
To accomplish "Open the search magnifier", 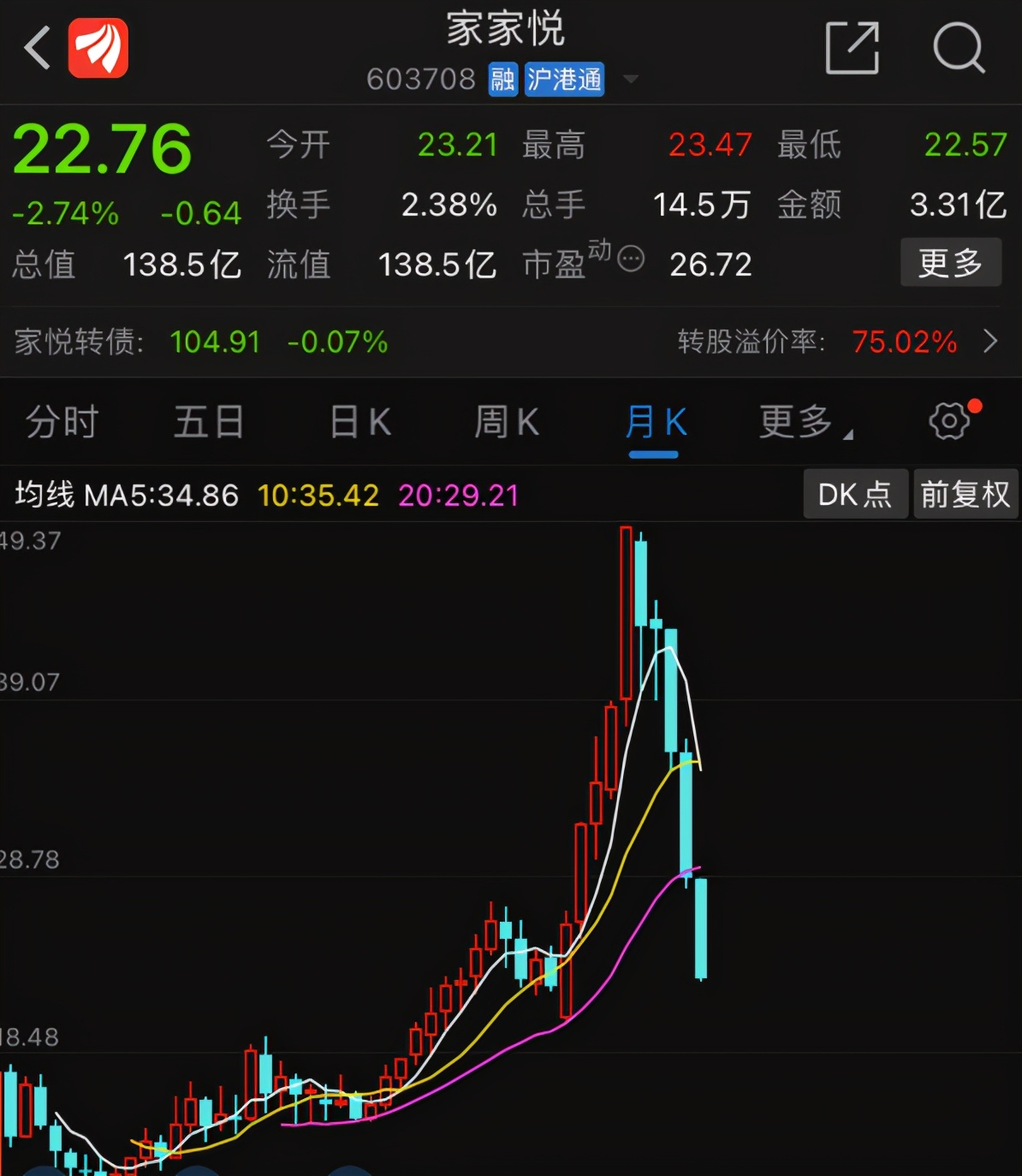I will (x=958, y=48).
